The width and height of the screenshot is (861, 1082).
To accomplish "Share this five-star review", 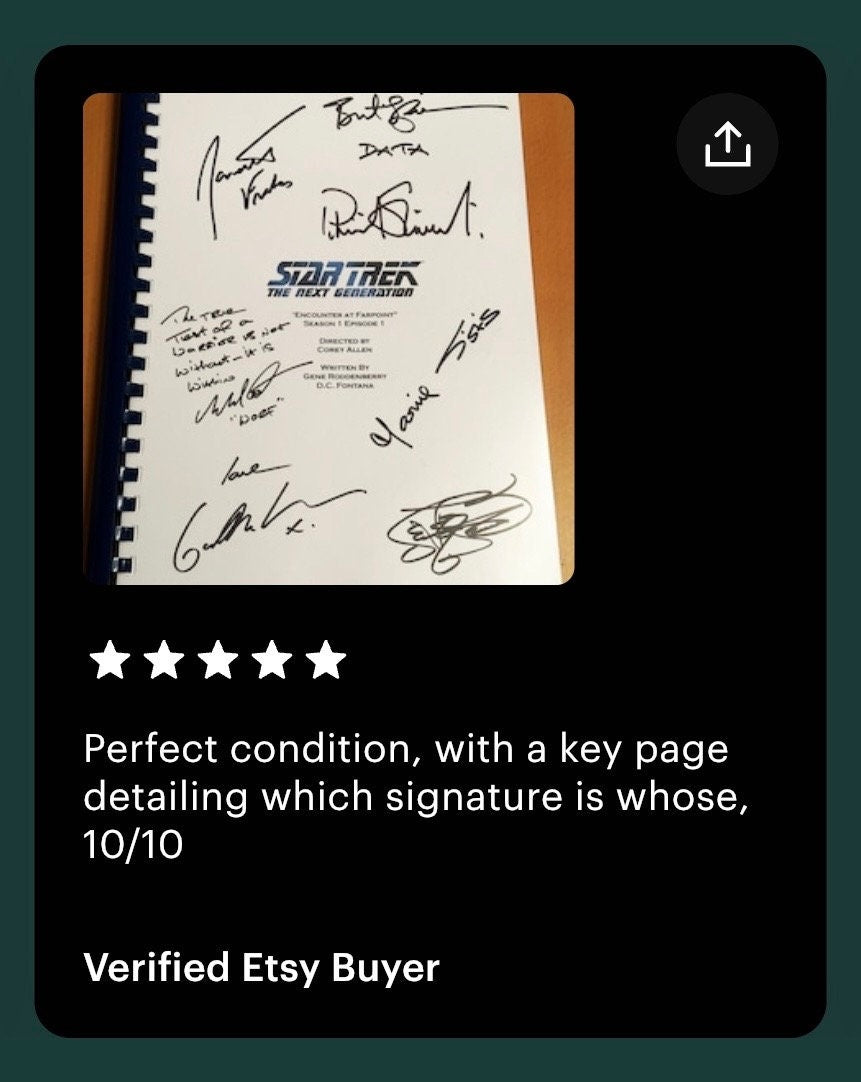I will 727,145.
